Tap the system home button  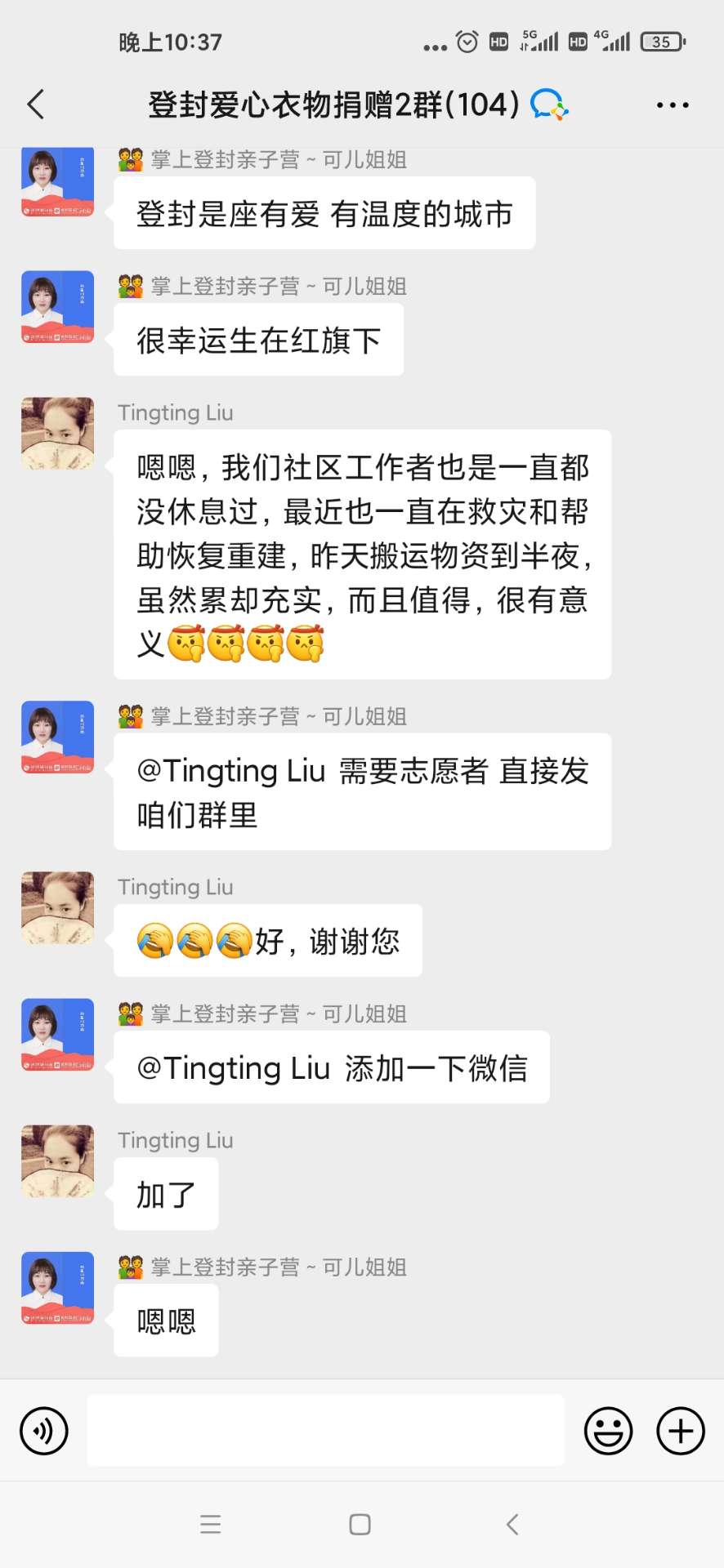360,1524
